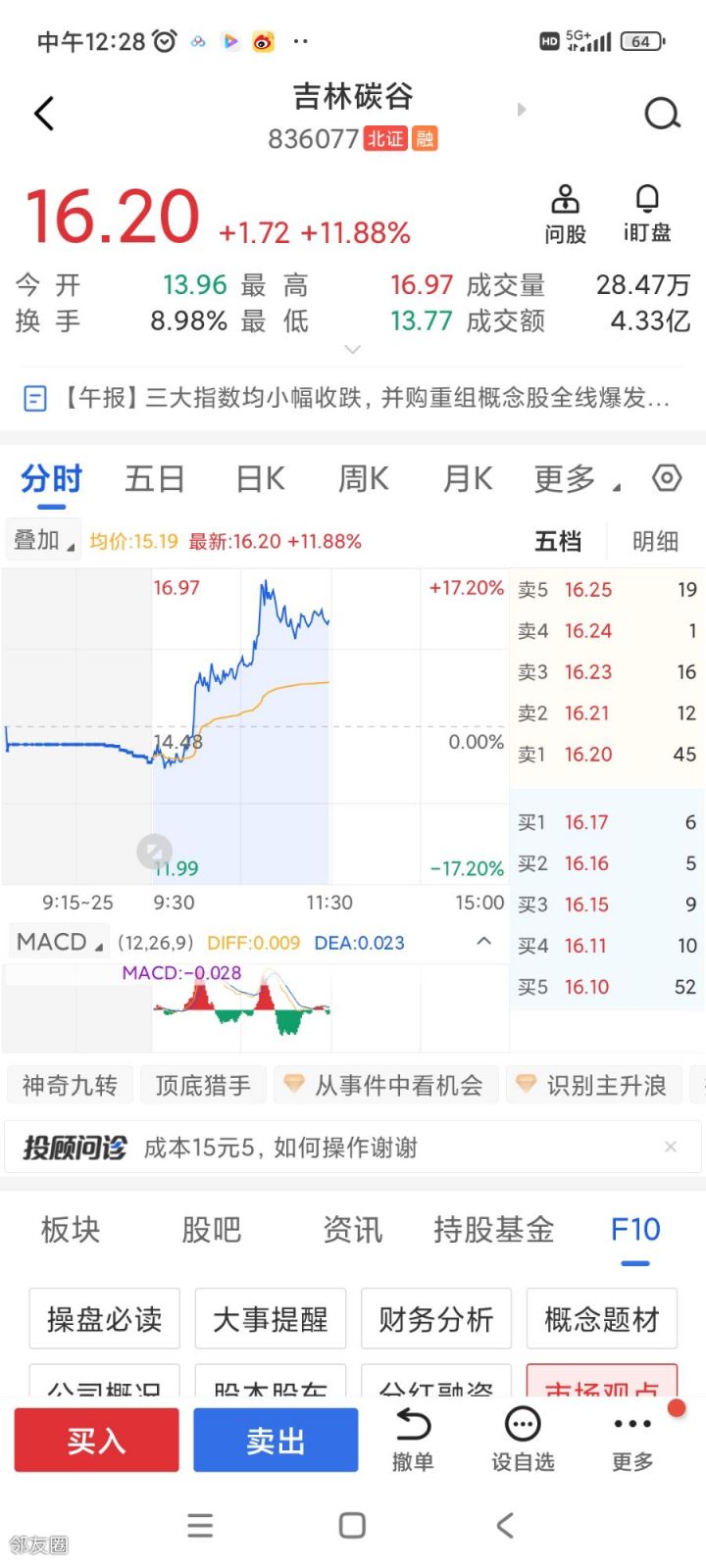Viewport: 706px width, 1568px height.
Task: Tap the red 买入 buy button
Action: pyautogui.click(x=96, y=1440)
